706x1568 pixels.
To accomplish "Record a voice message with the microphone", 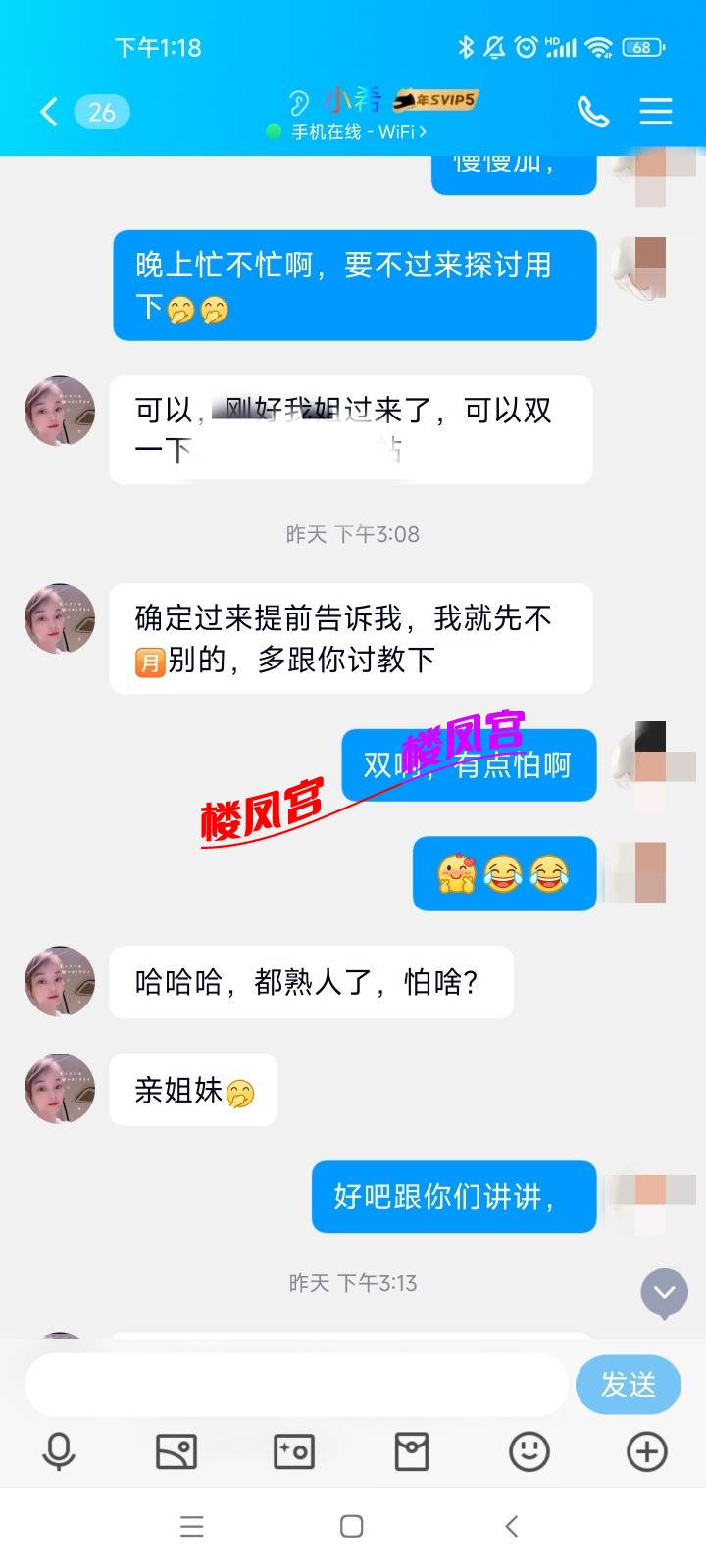I will tap(59, 1451).
